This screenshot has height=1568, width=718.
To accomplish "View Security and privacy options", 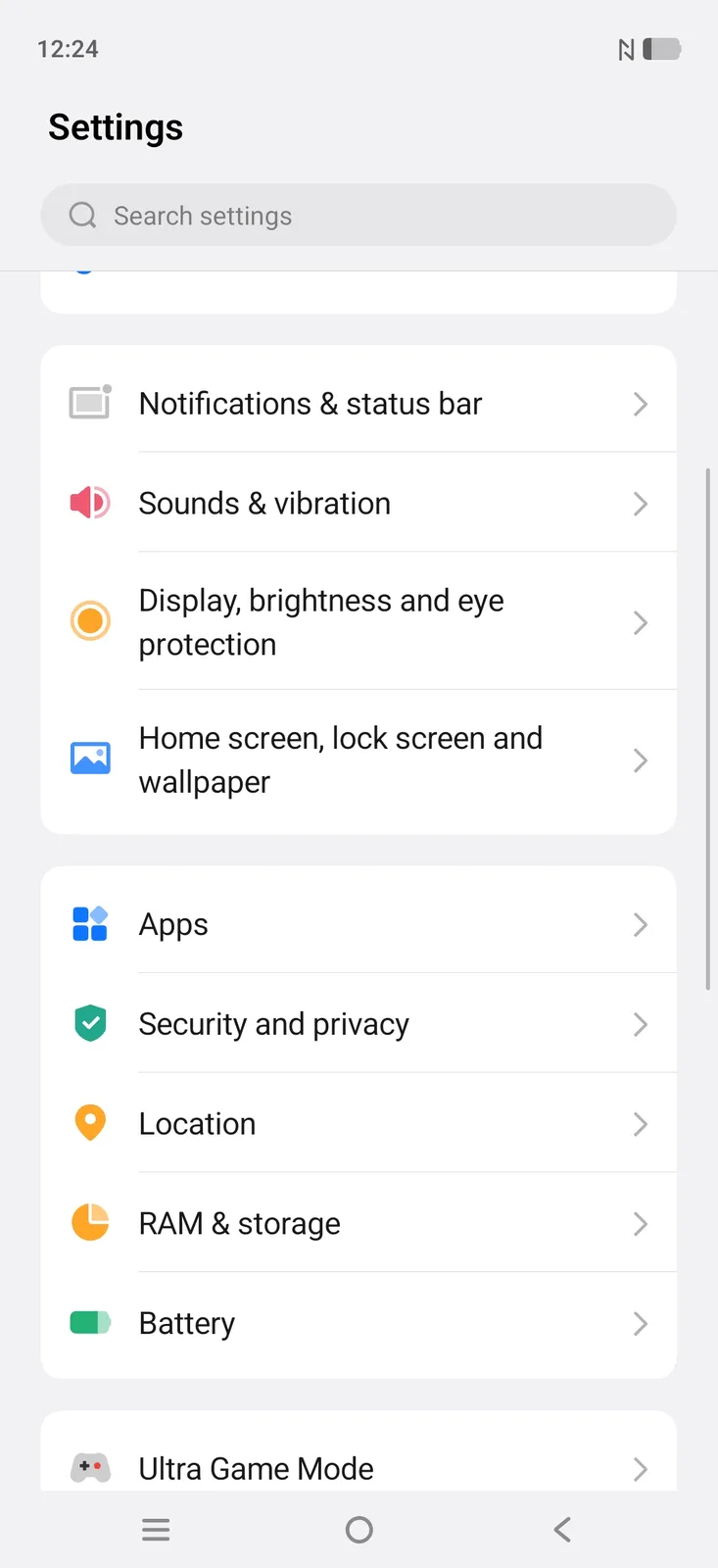I will pos(359,1024).
